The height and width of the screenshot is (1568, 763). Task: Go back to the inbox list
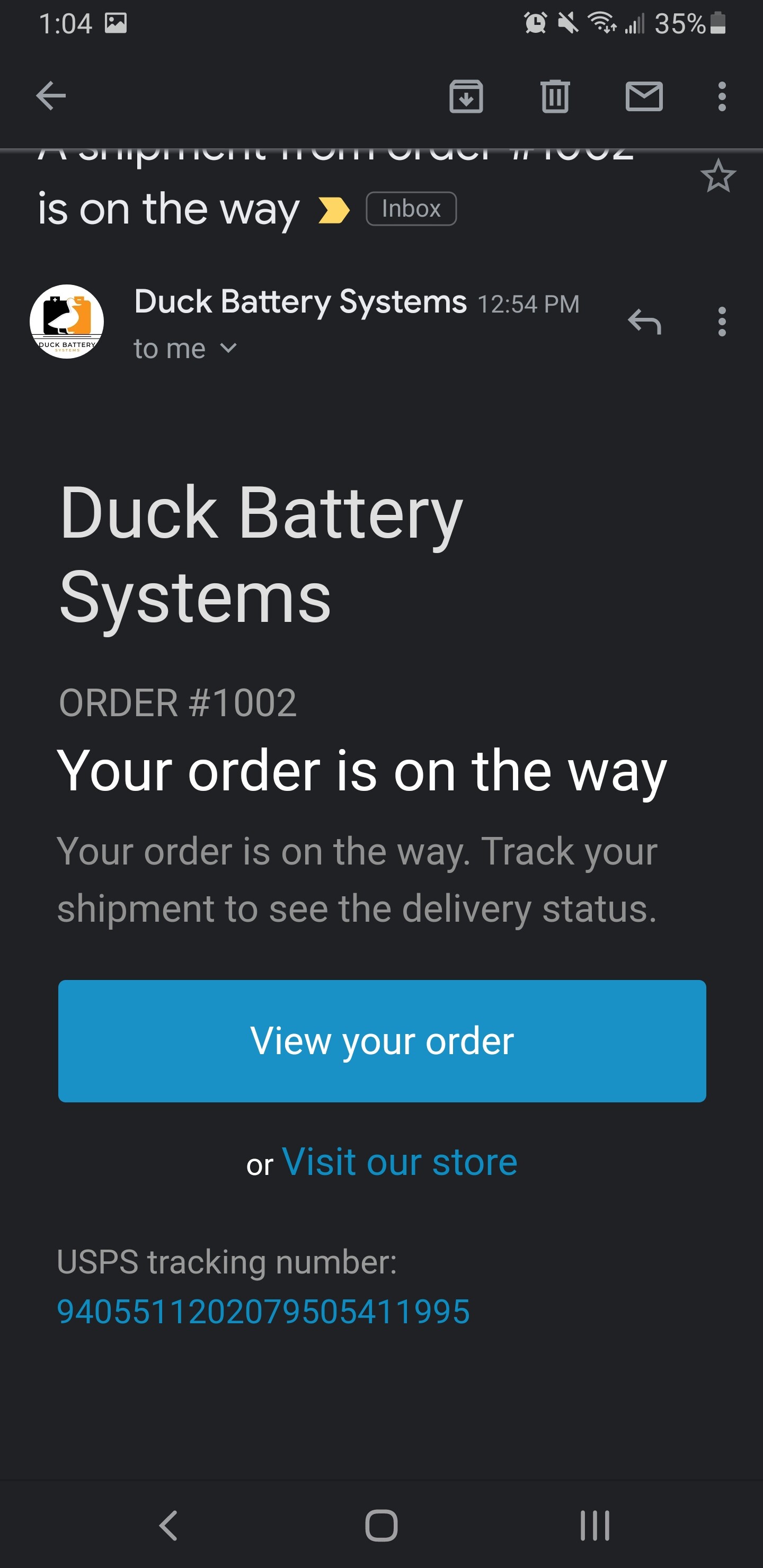[51, 96]
